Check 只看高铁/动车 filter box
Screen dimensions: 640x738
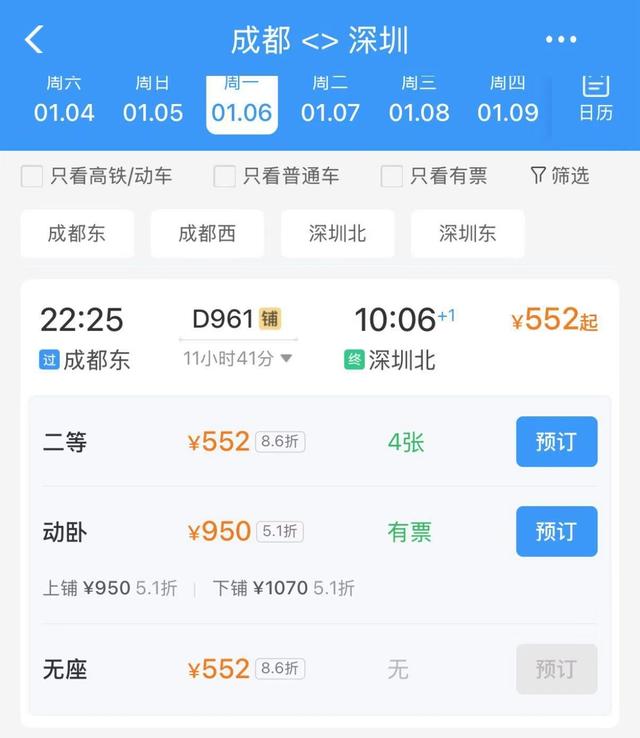coord(33,177)
